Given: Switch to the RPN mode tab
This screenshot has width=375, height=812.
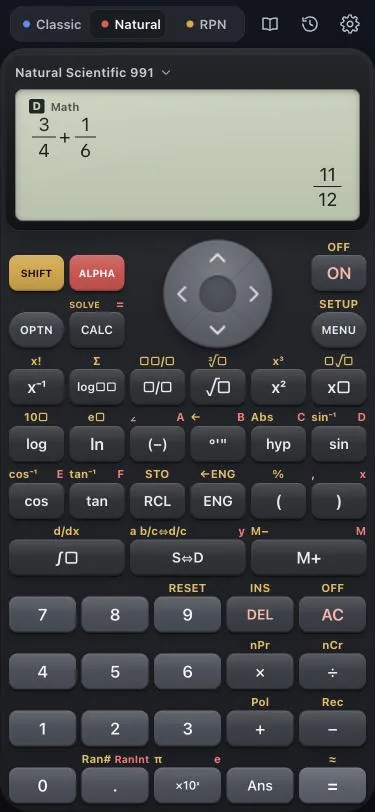Looking at the screenshot, I should tap(207, 24).
